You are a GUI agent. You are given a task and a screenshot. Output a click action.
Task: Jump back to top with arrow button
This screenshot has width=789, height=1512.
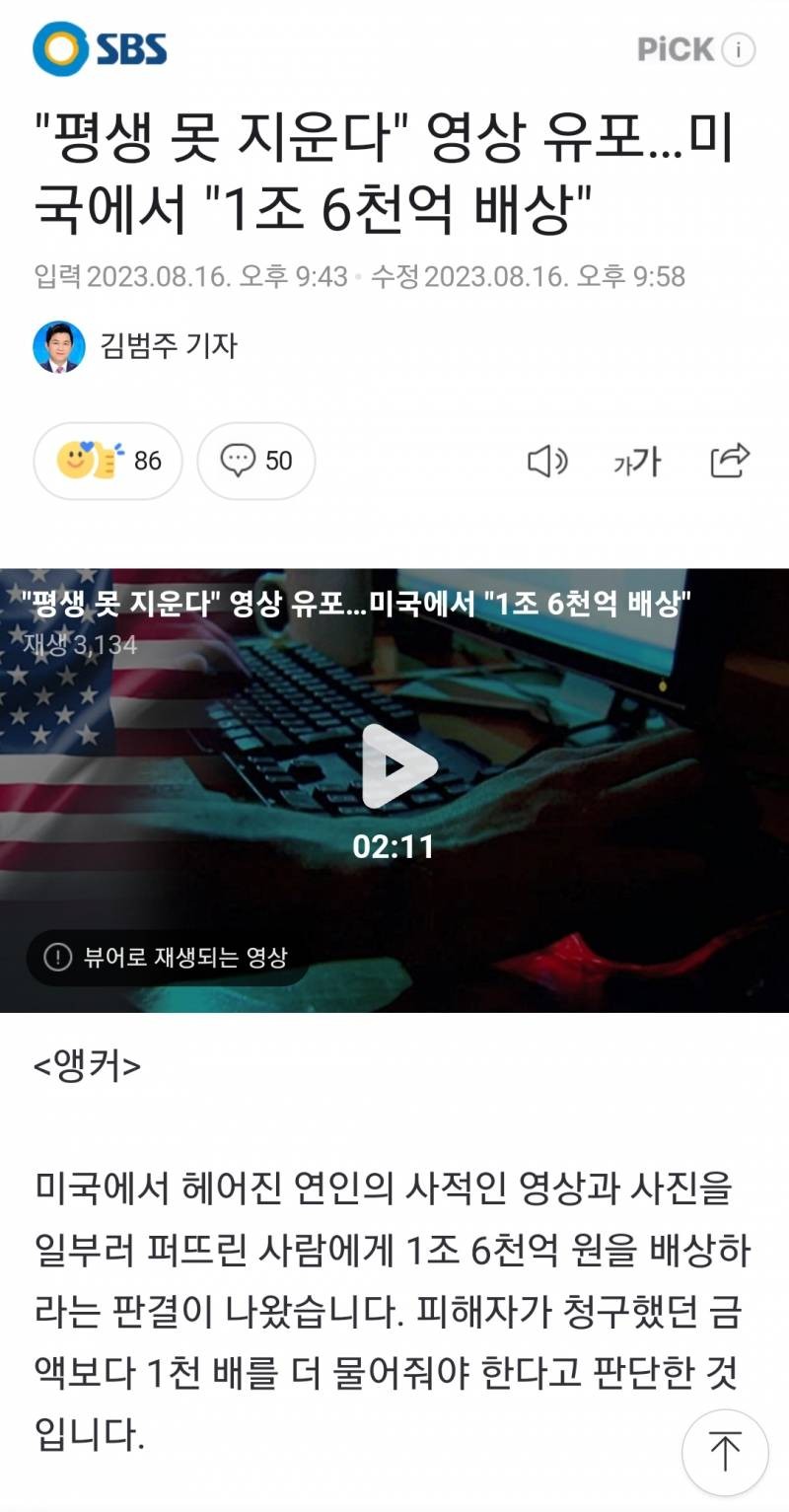(x=725, y=1452)
